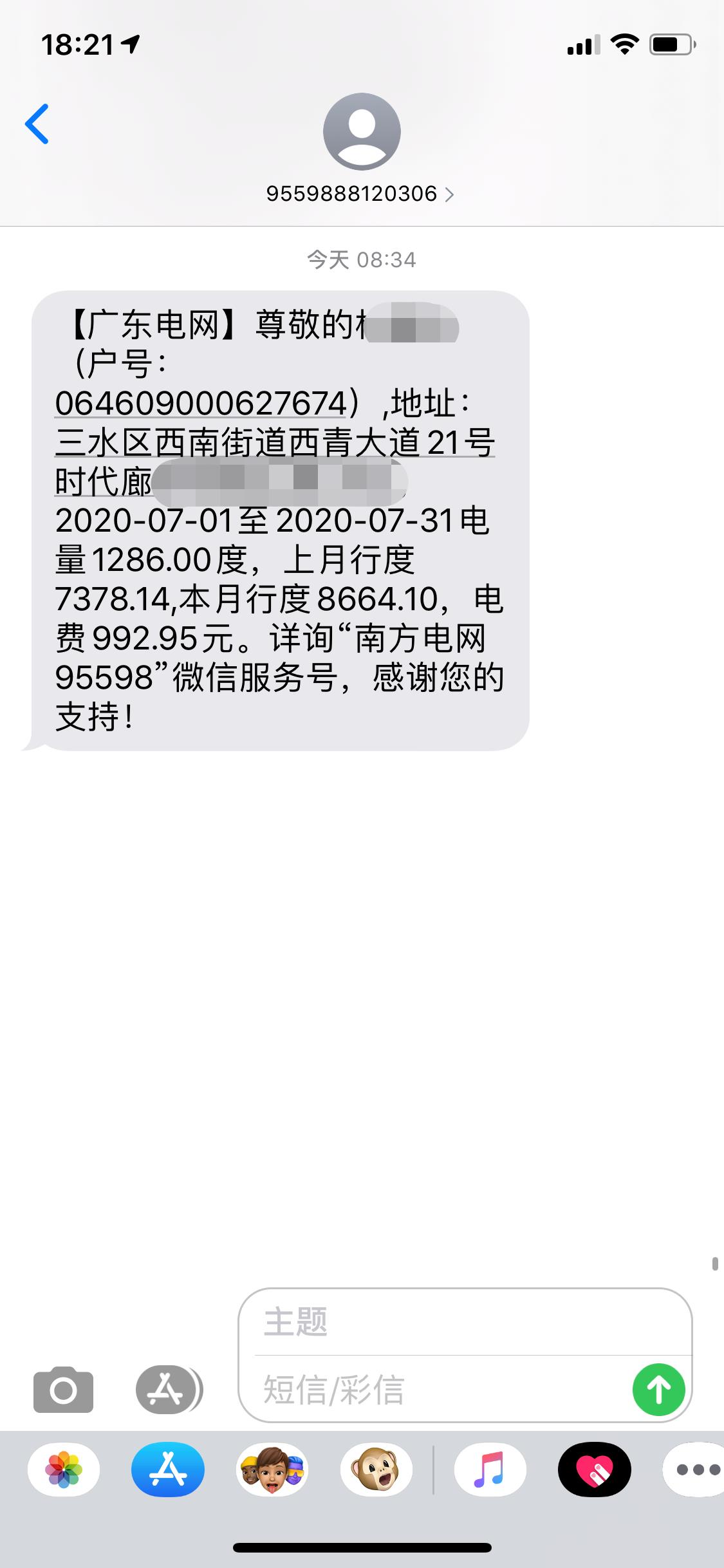Go back to the messages list

[x=37, y=124]
